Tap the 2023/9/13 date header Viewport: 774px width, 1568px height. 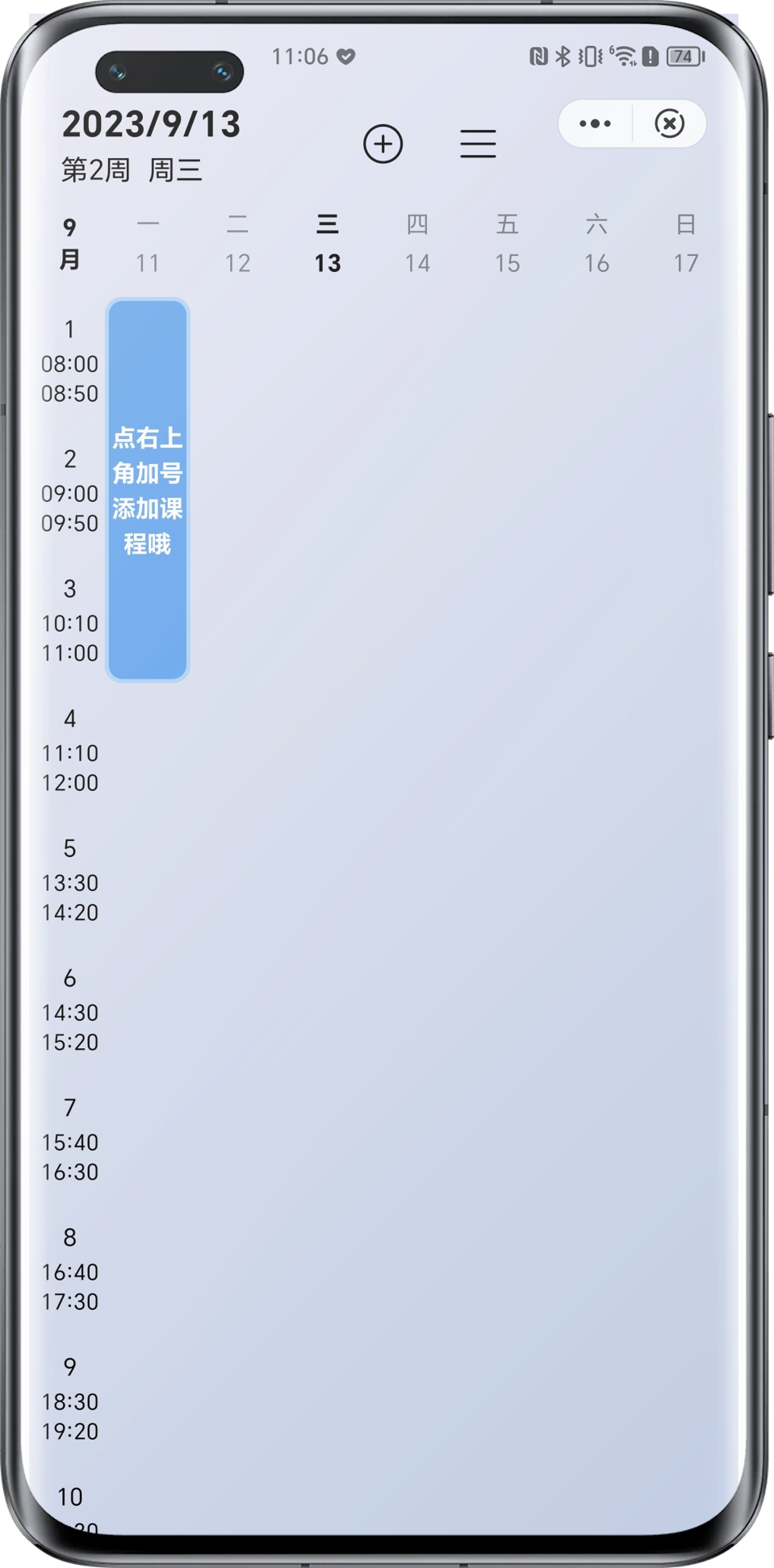151,124
